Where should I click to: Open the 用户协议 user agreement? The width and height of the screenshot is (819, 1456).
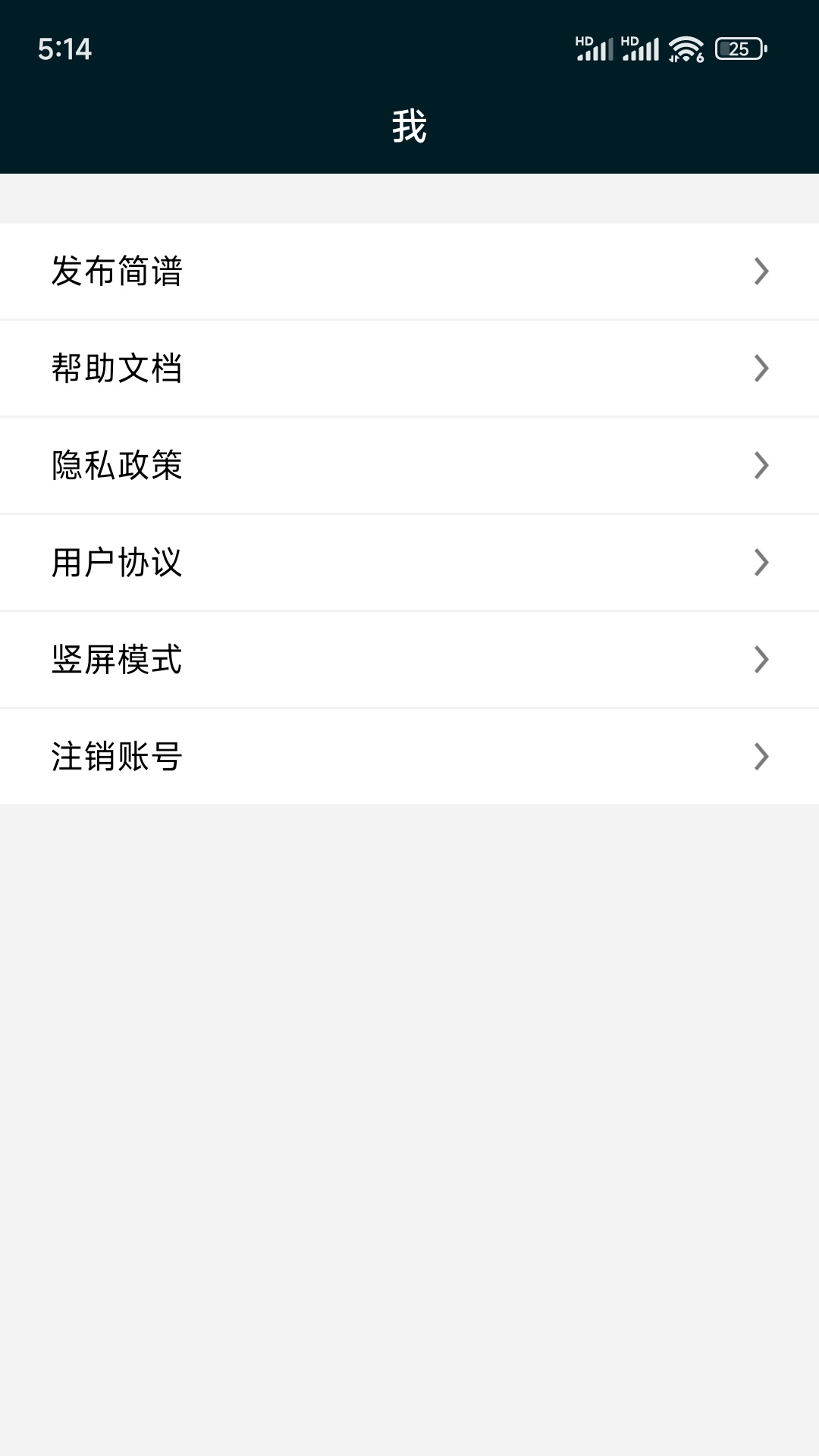(x=409, y=563)
